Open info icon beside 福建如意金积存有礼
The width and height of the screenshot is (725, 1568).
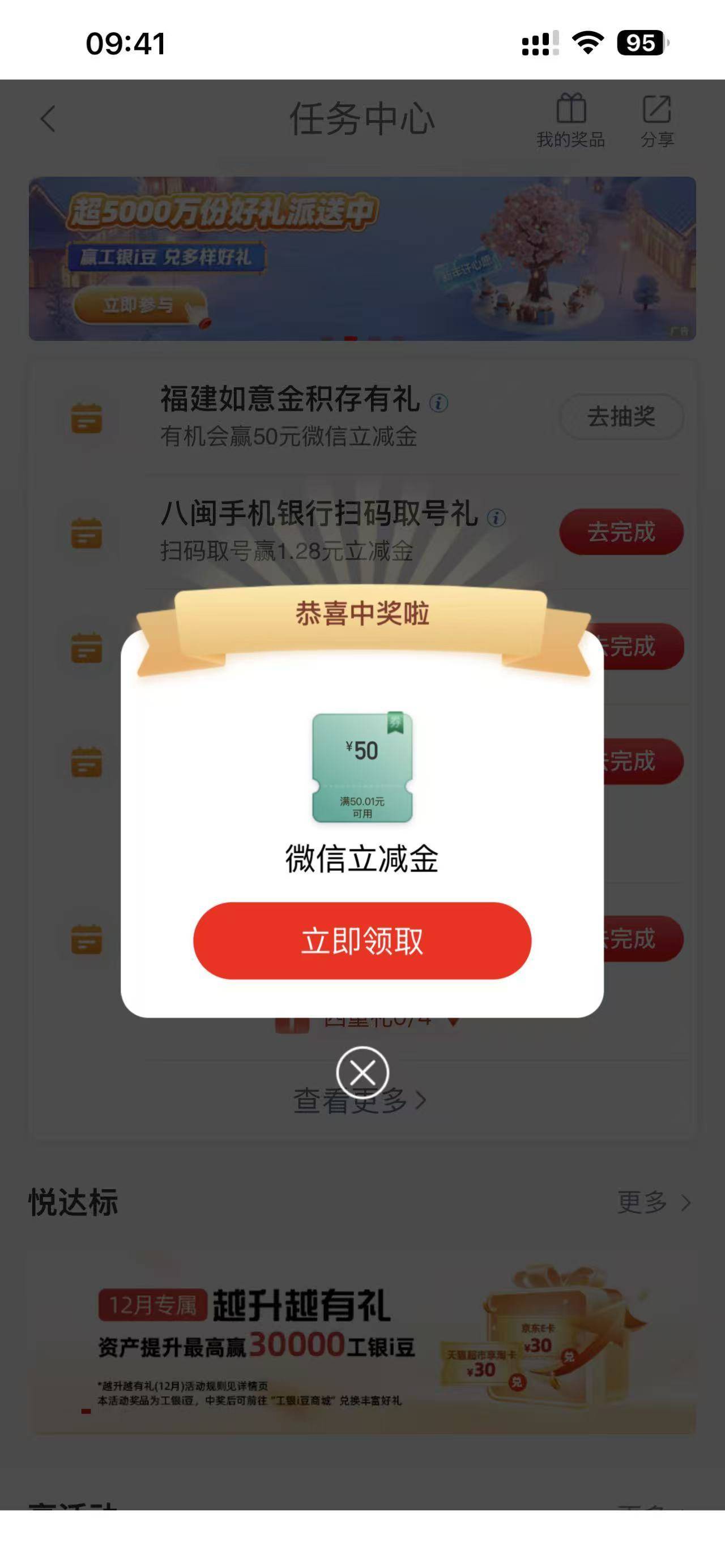[x=438, y=403]
